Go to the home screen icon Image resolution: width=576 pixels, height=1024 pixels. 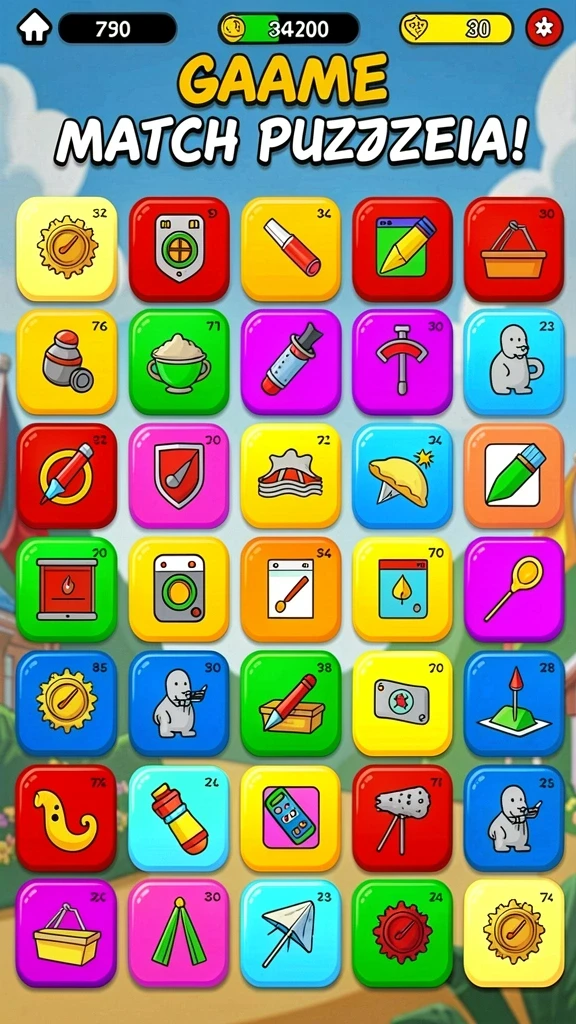(34, 28)
